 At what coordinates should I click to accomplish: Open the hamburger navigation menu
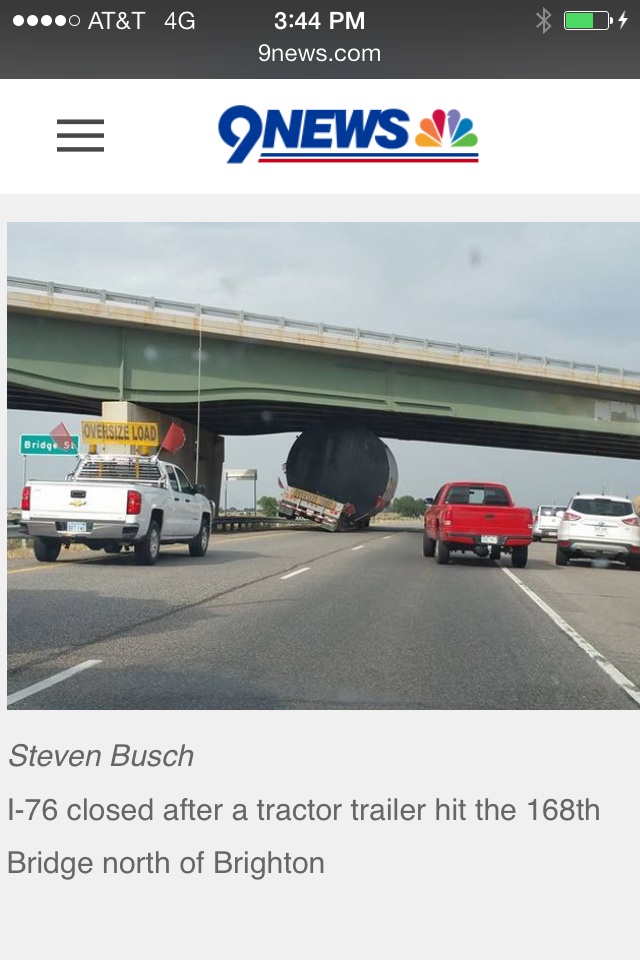[80, 135]
